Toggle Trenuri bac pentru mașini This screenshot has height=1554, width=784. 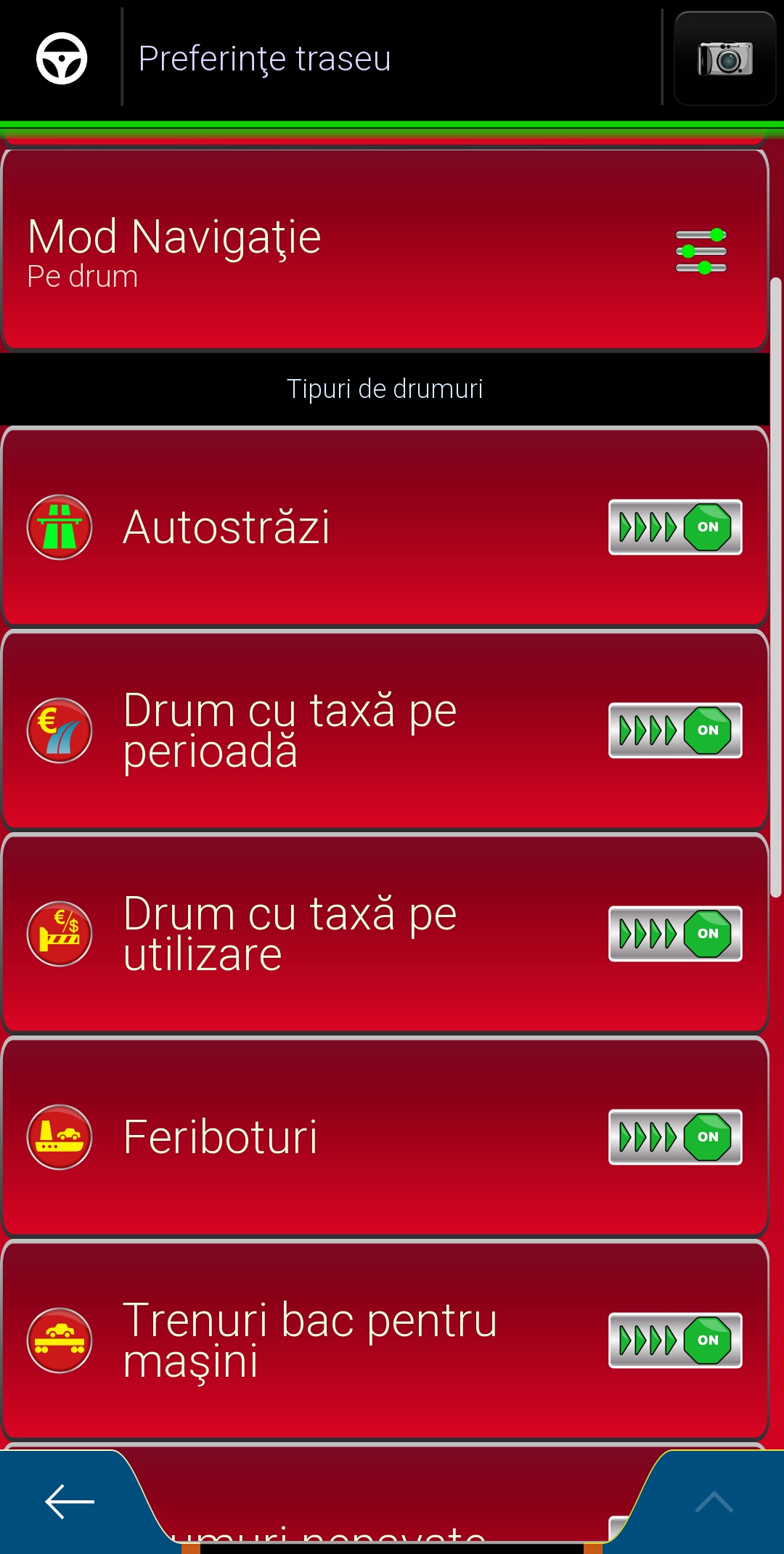[675, 1341]
